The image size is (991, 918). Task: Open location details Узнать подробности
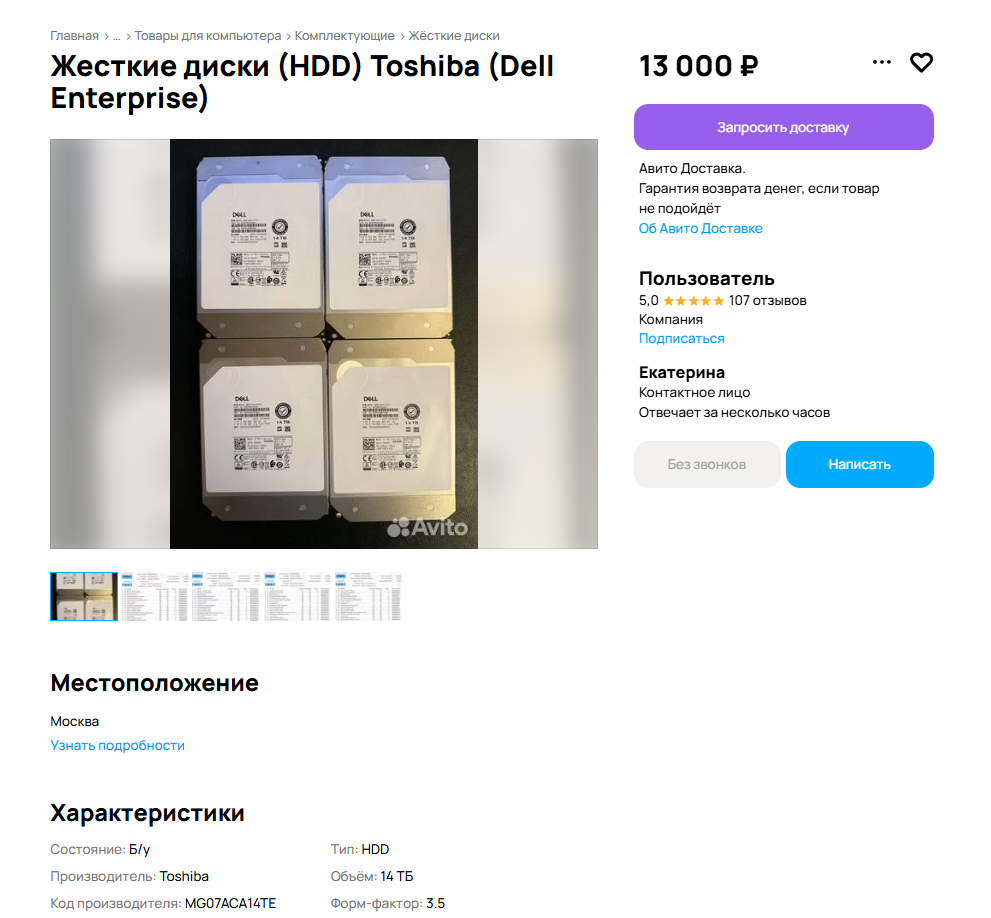tap(117, 745)
